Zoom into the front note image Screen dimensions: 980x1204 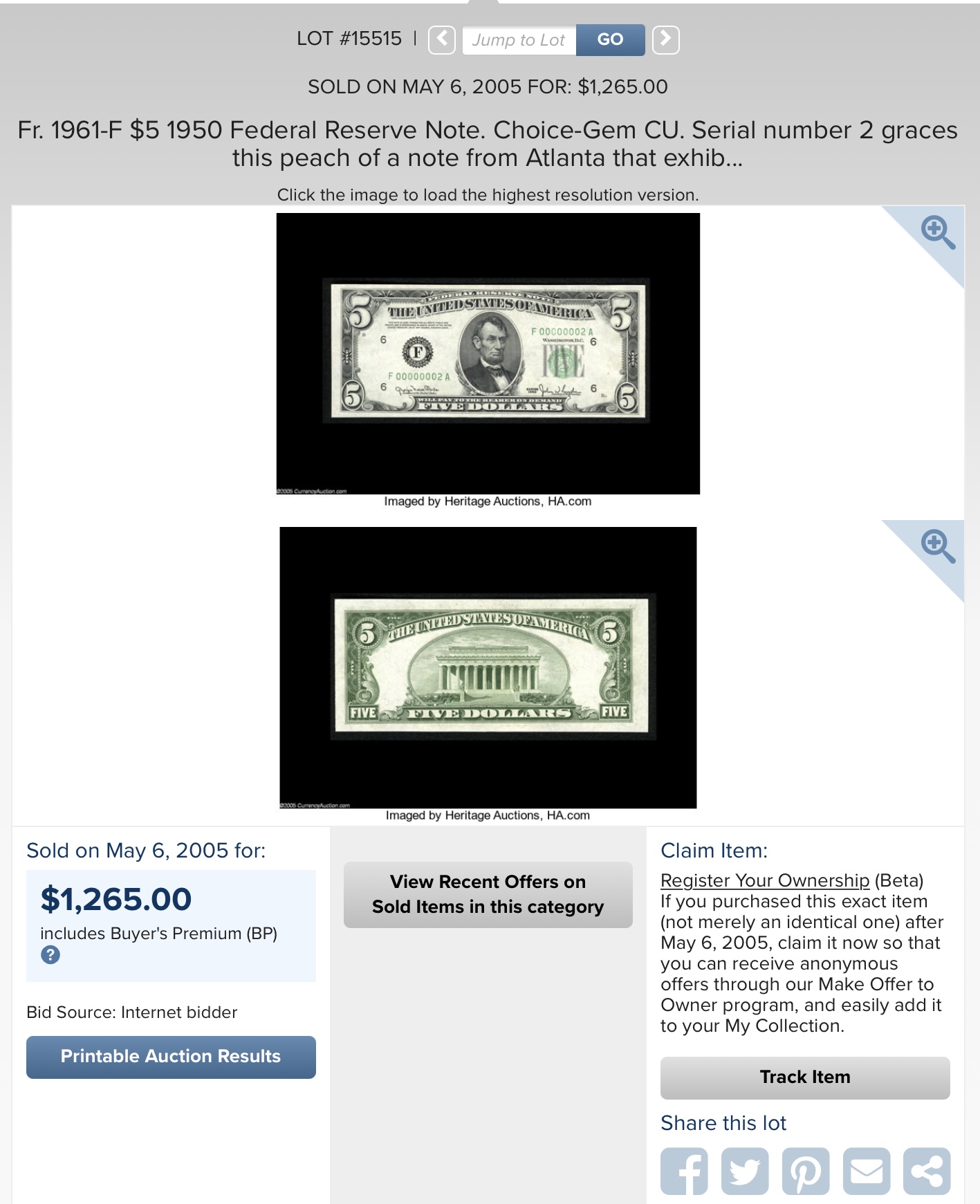(937, 232)
